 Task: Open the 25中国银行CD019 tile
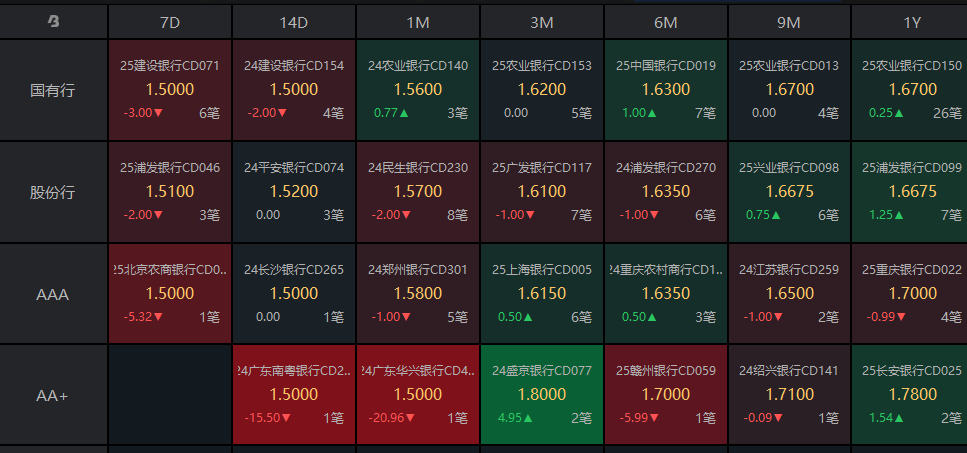click(666, 90)
